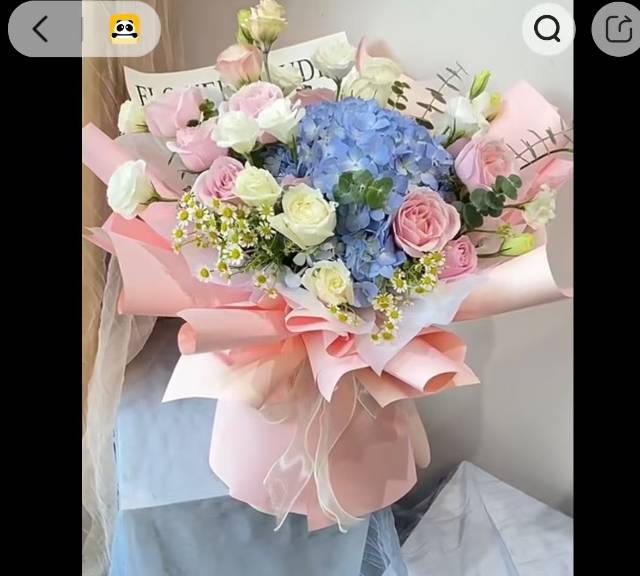Share this bouquet post
640x576 pixels.
coord(615,29)
